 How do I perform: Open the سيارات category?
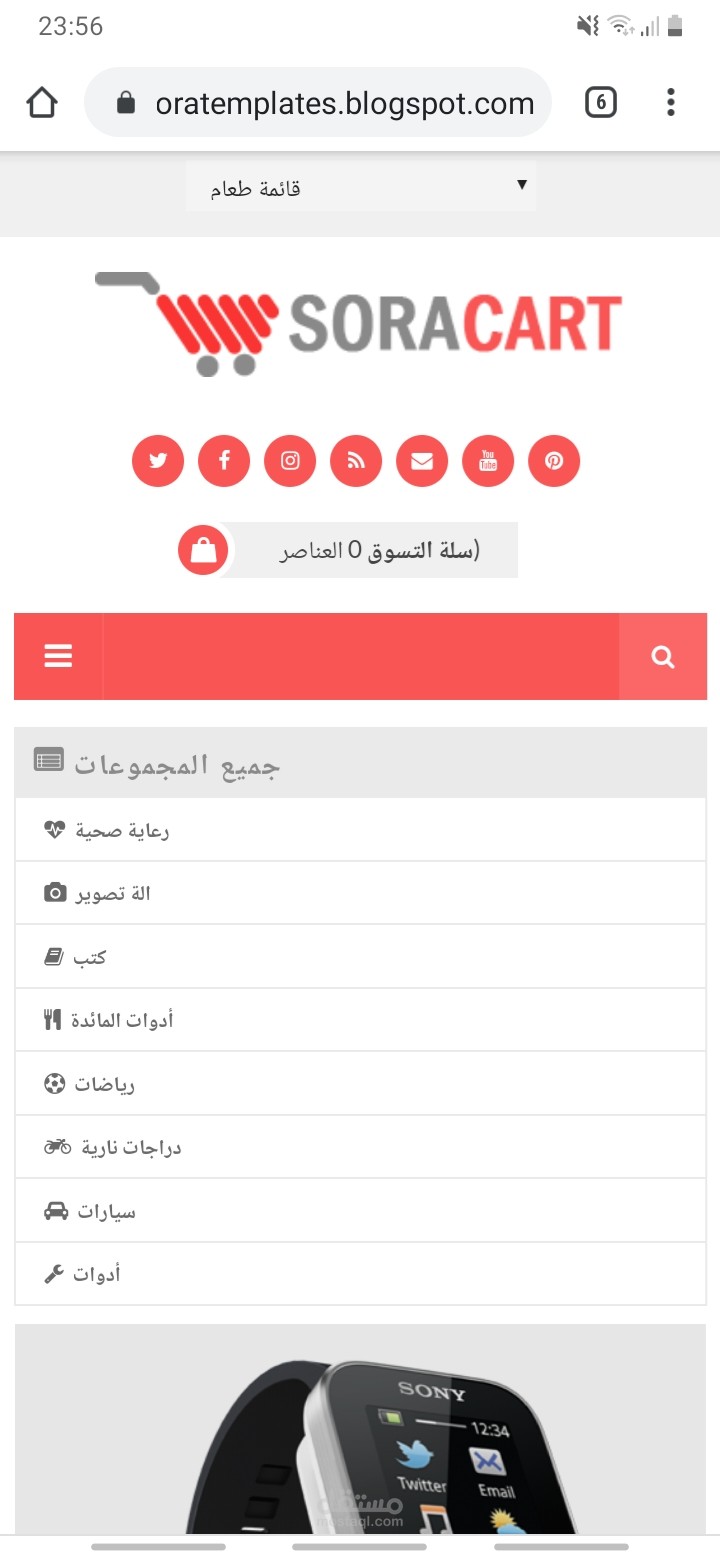click(360, 1211)
